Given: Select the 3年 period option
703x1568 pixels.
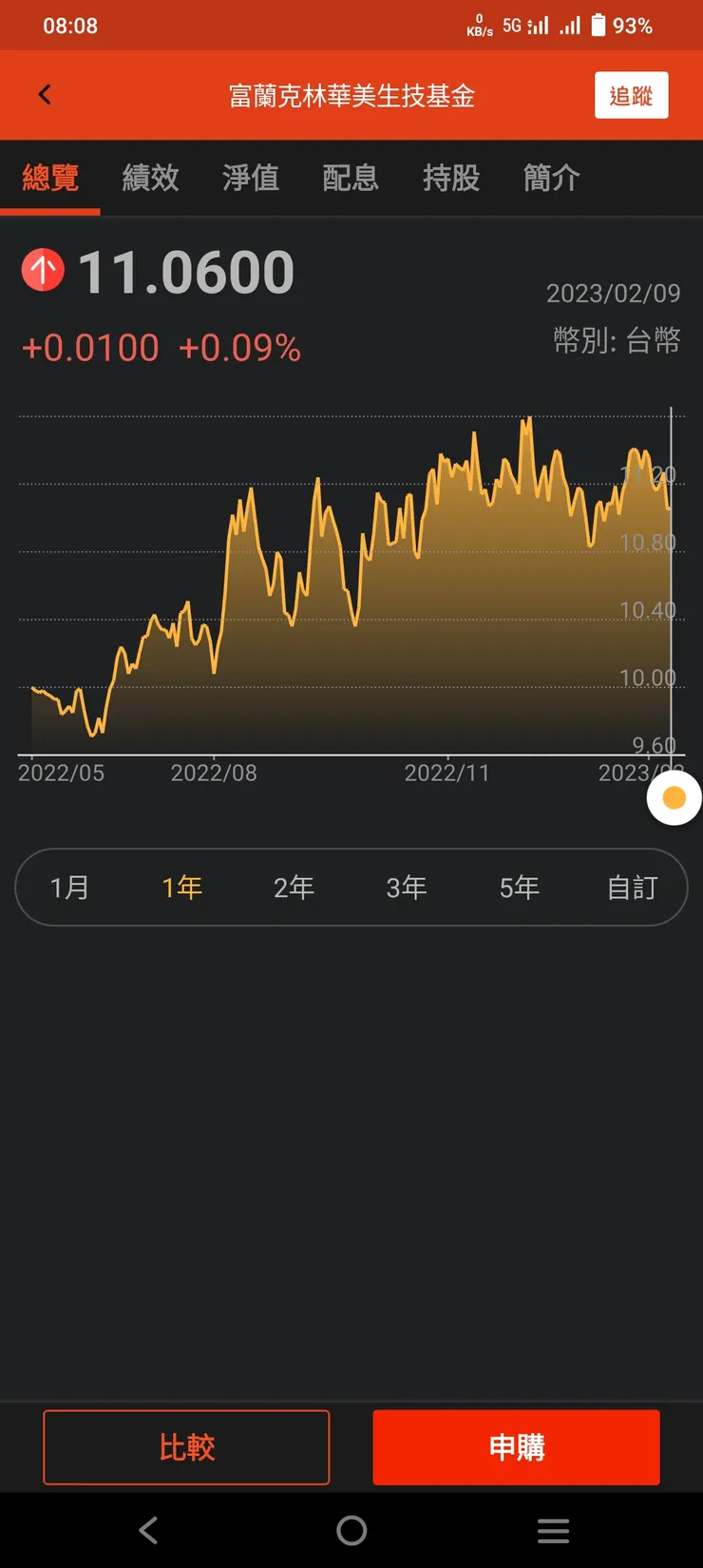Looking at the screenshot, I should [x=407, y=887].
